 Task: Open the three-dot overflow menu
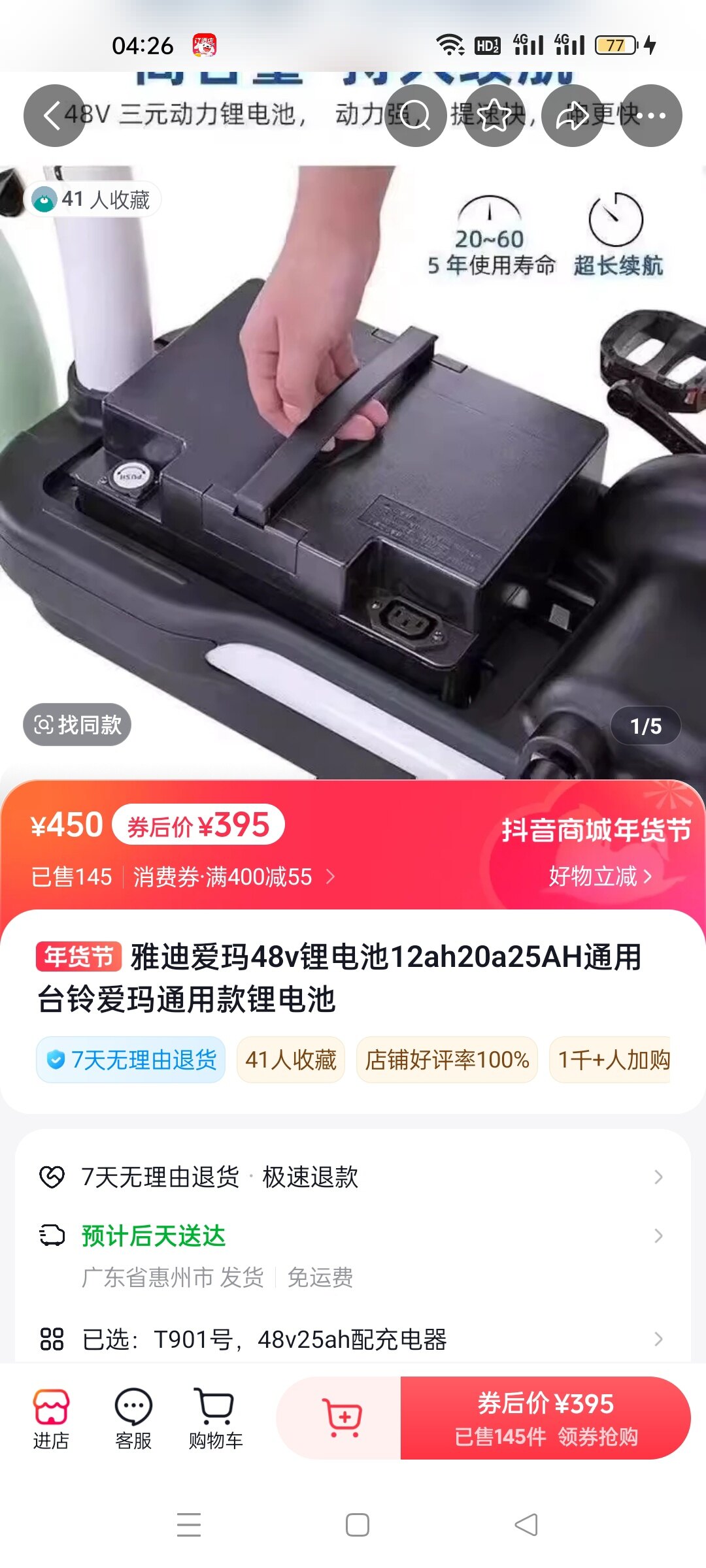click(x=651, y=116)
